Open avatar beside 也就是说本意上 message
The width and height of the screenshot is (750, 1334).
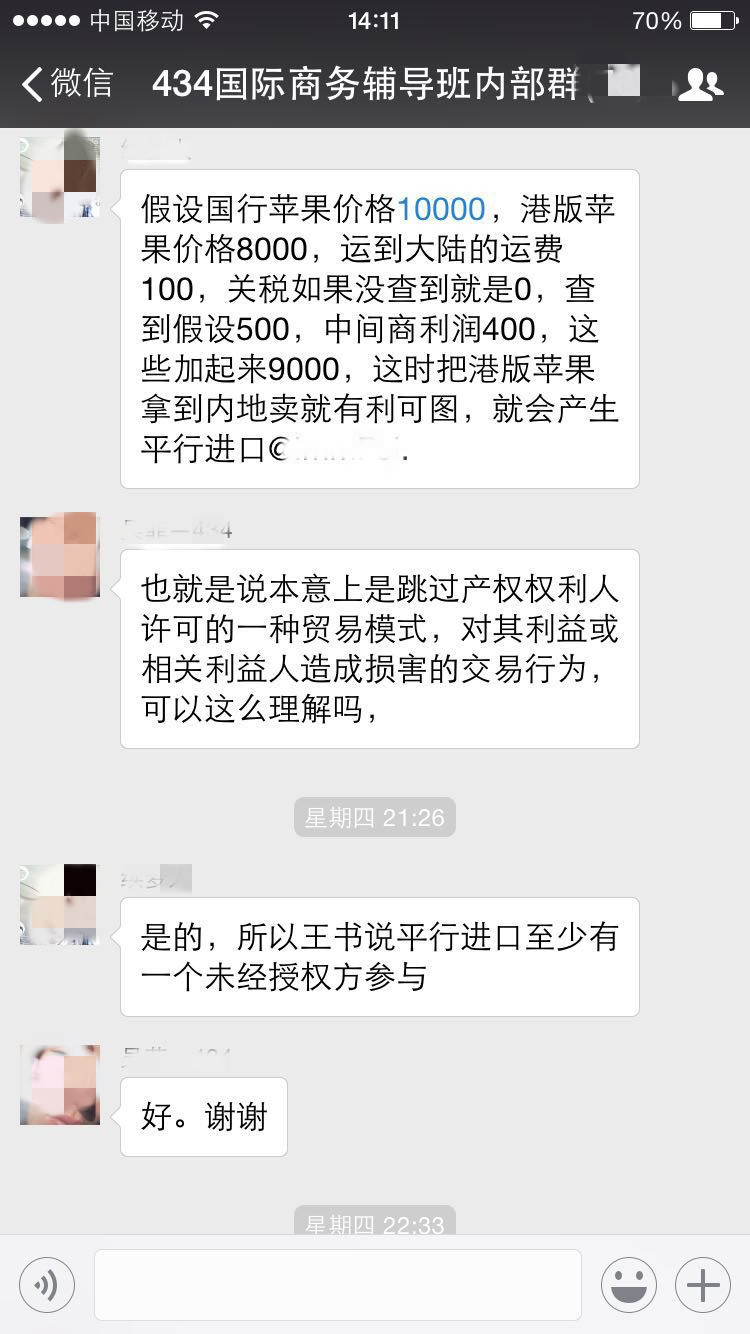click(x=60, y=556)
